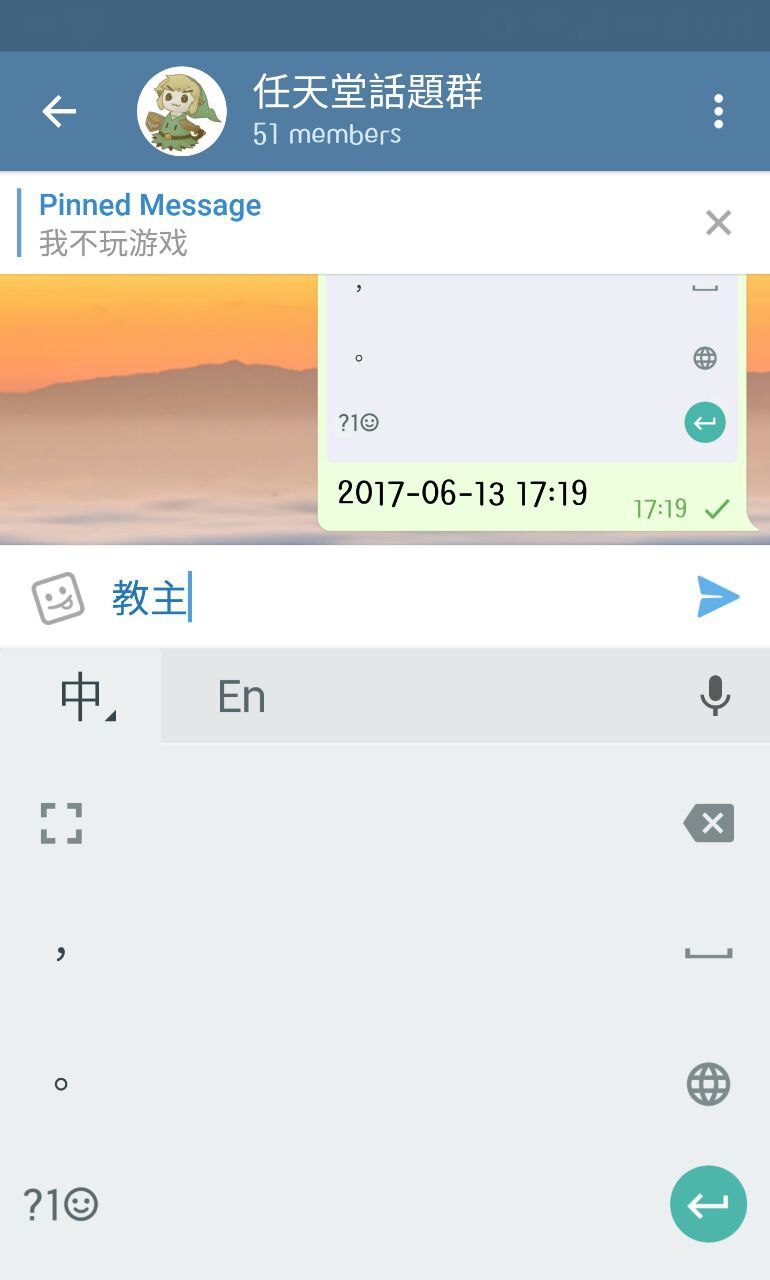
Task: Dismiss the pinned message banner
Action: pyautogui.click(x=718, y=223)
